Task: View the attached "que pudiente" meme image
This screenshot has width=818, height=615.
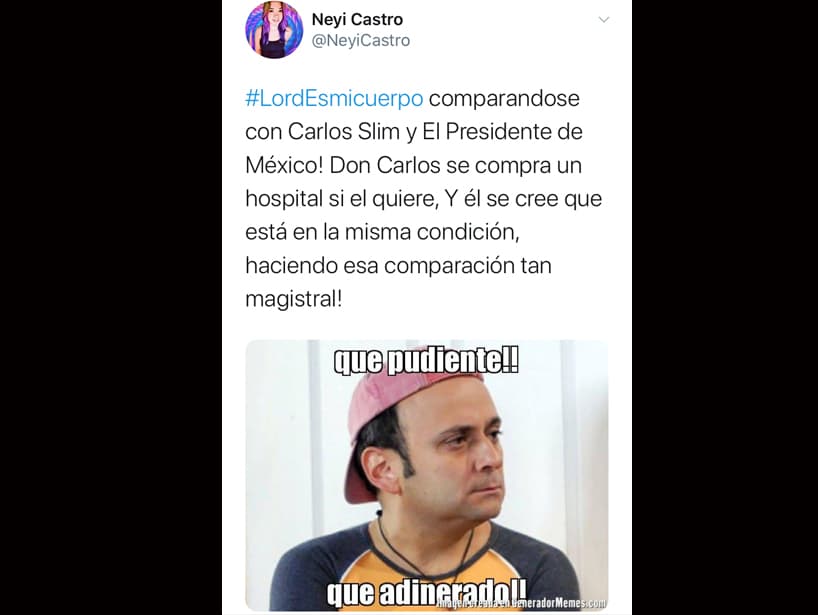Action: [426, 475]
